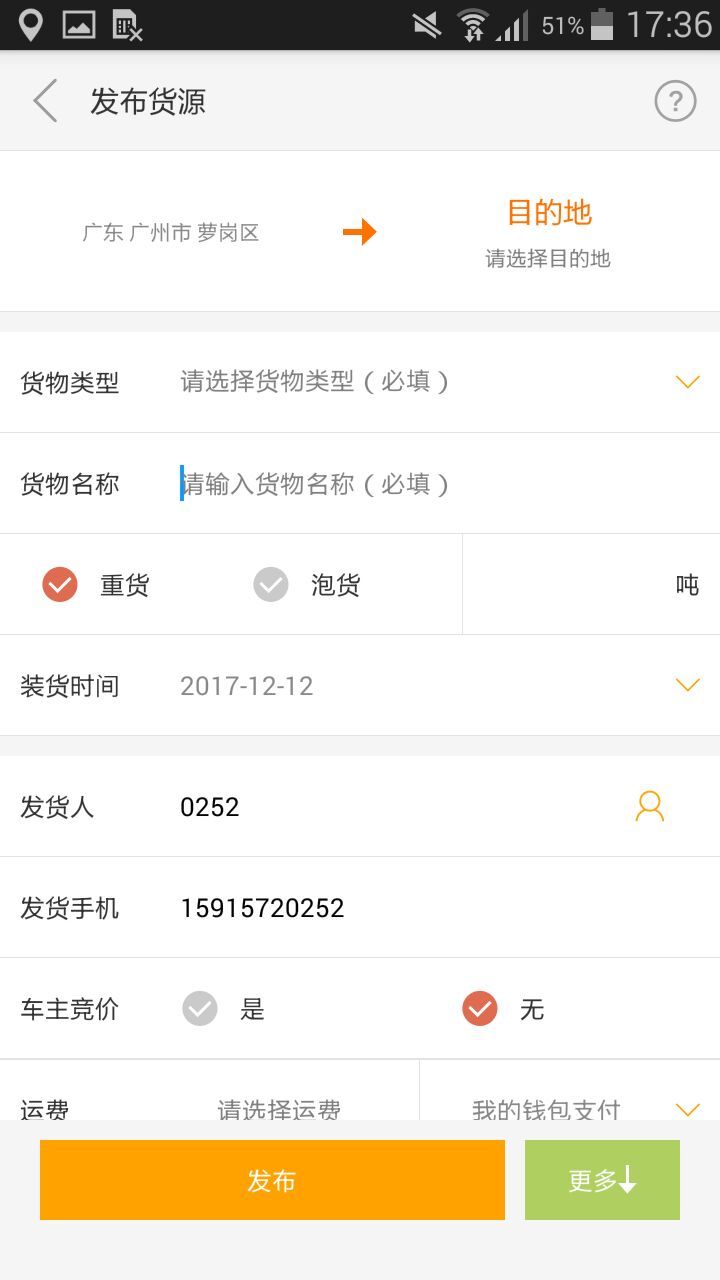Open the 装货时间 loading date picker
The height and width of the screenshot is (1280, 720).
pyautogui.click(x=686, y=685)
